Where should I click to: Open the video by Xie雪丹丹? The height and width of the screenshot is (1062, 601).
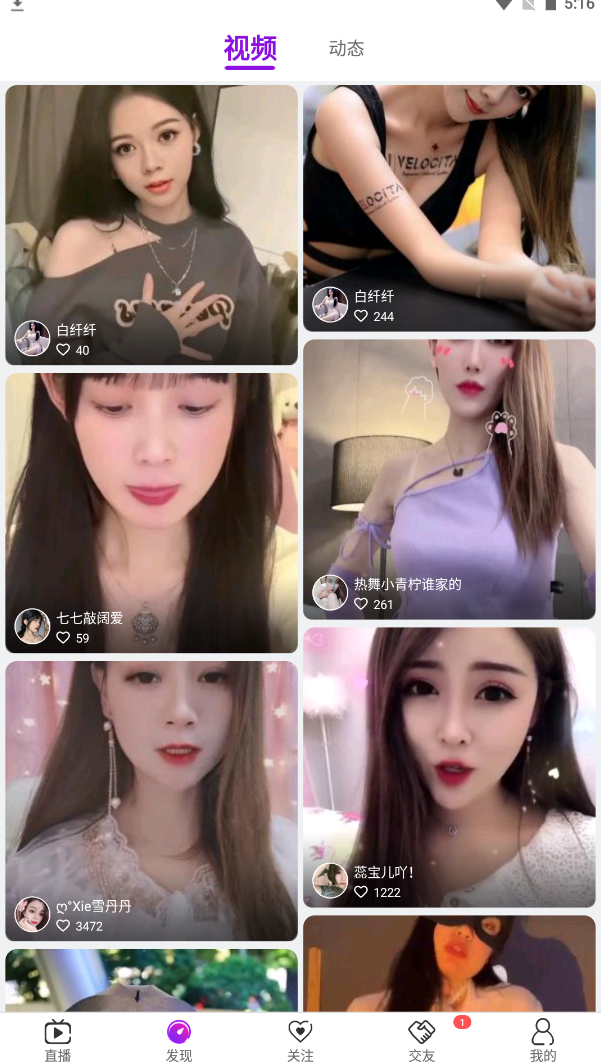click(151, 780)
